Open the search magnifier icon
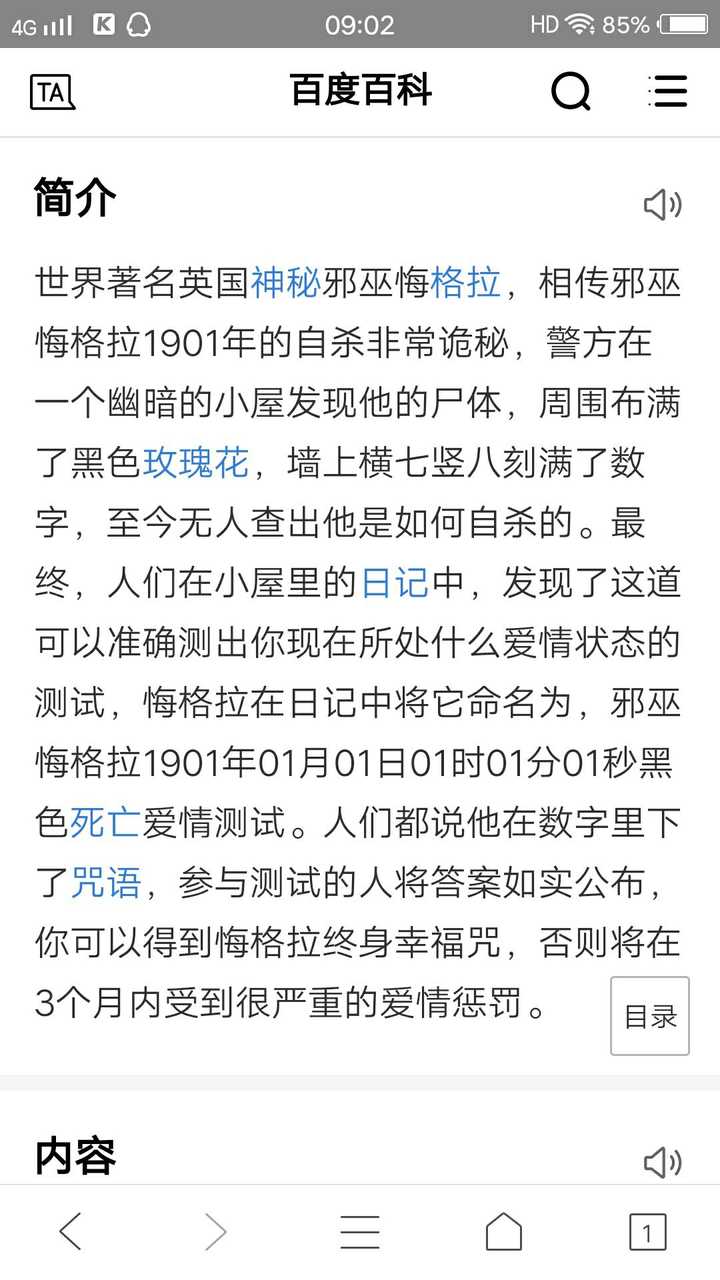The image size is (720, 1280). click(571, 92)
